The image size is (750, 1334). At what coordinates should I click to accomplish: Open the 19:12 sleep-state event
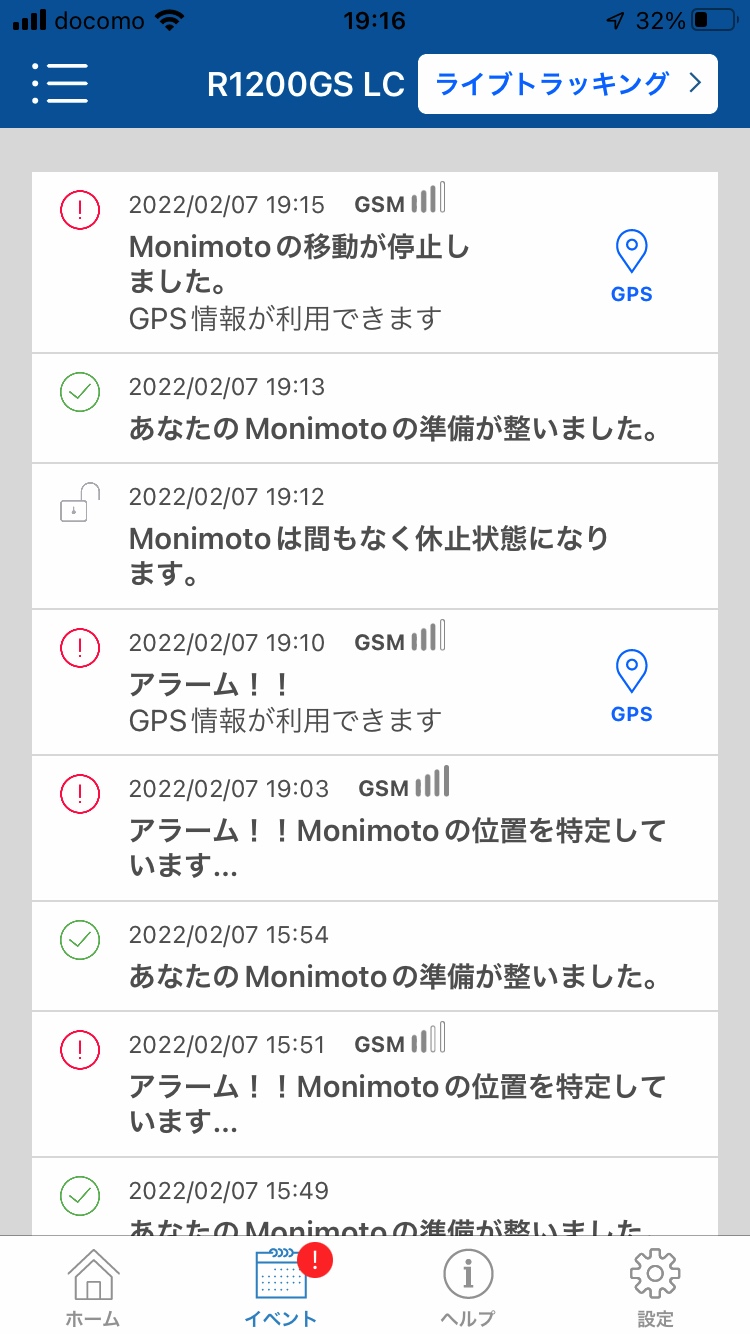click(375, 536)
